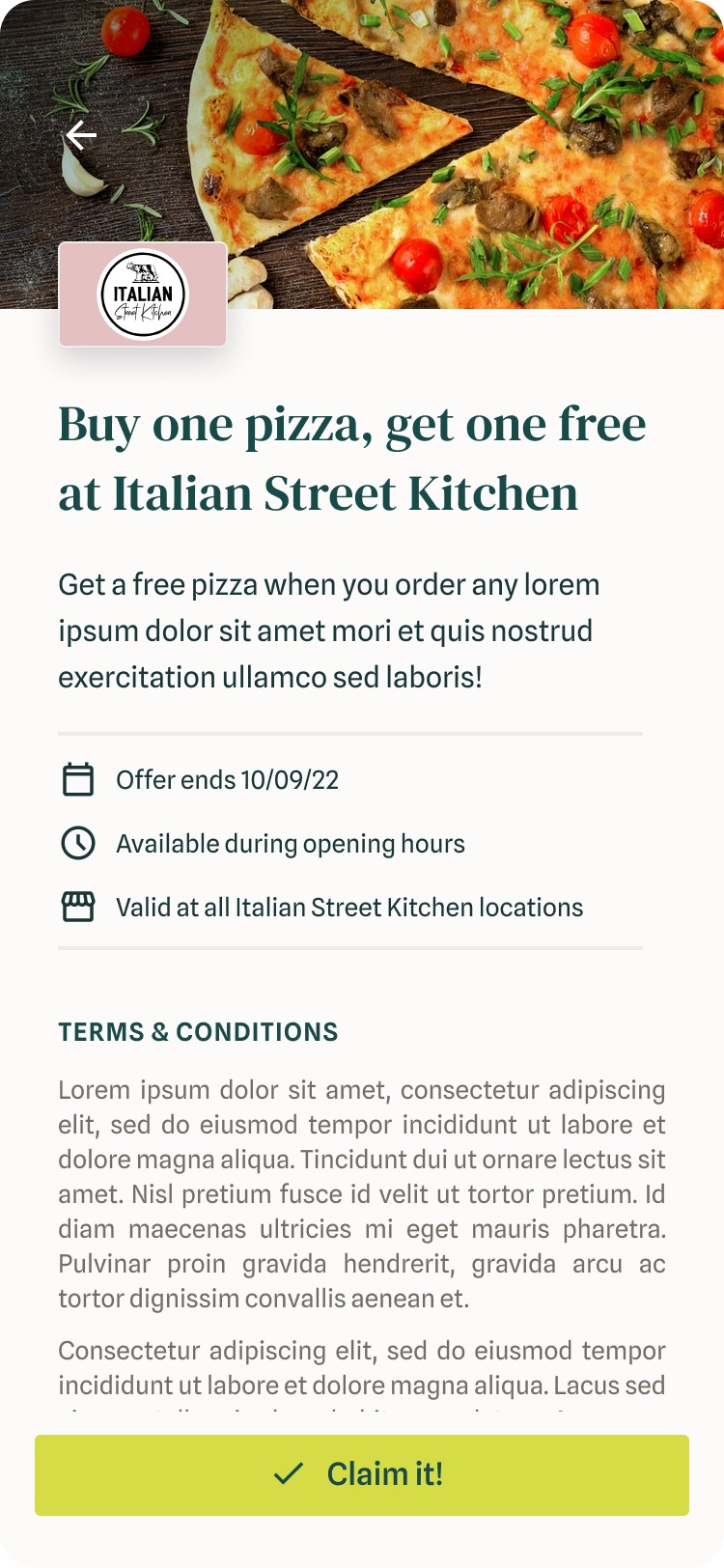
Task: Click Available during opening hours
Action: [x=290, y=843]
